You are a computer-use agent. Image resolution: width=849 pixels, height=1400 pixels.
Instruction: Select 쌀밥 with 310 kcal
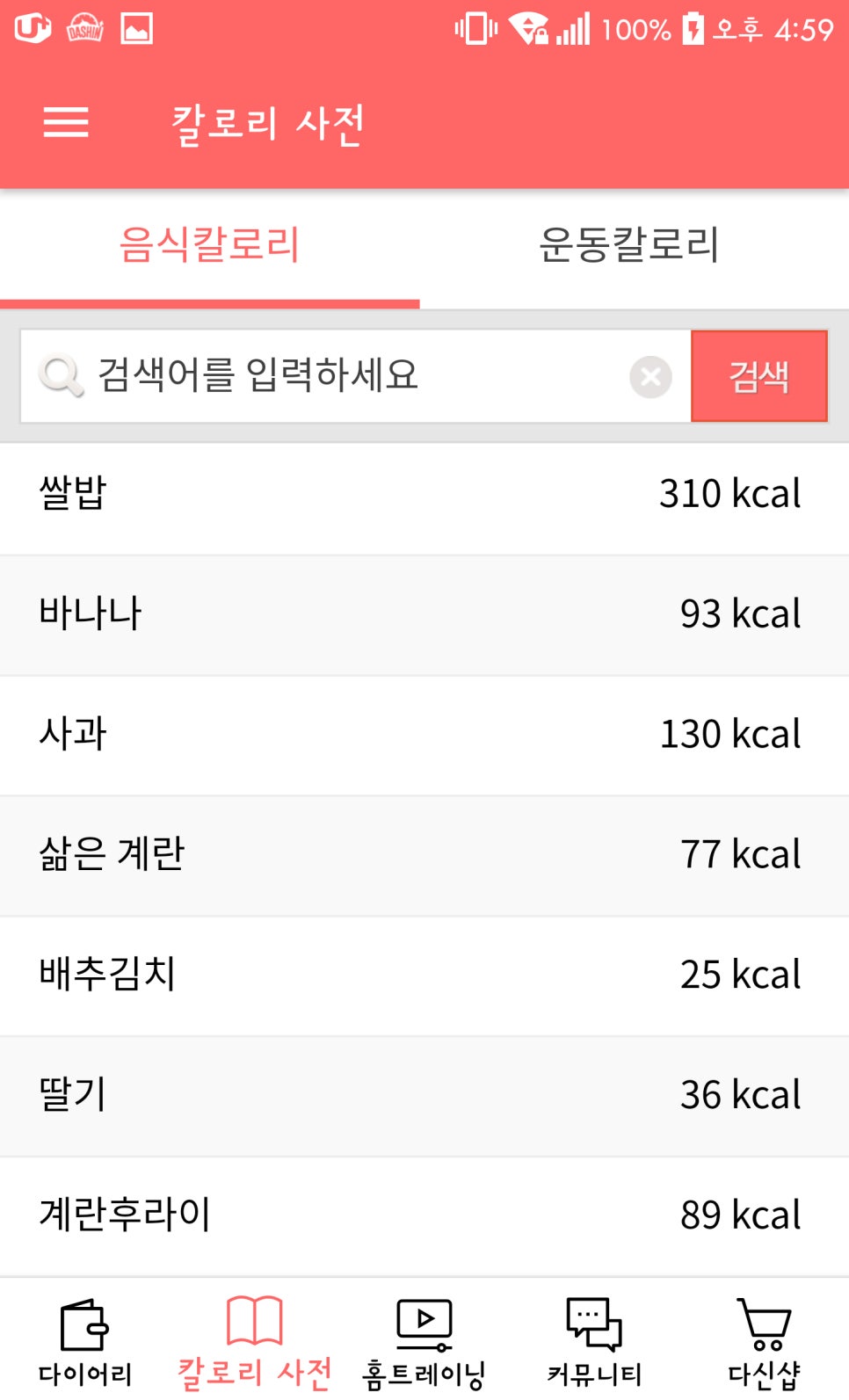point(424,495)
